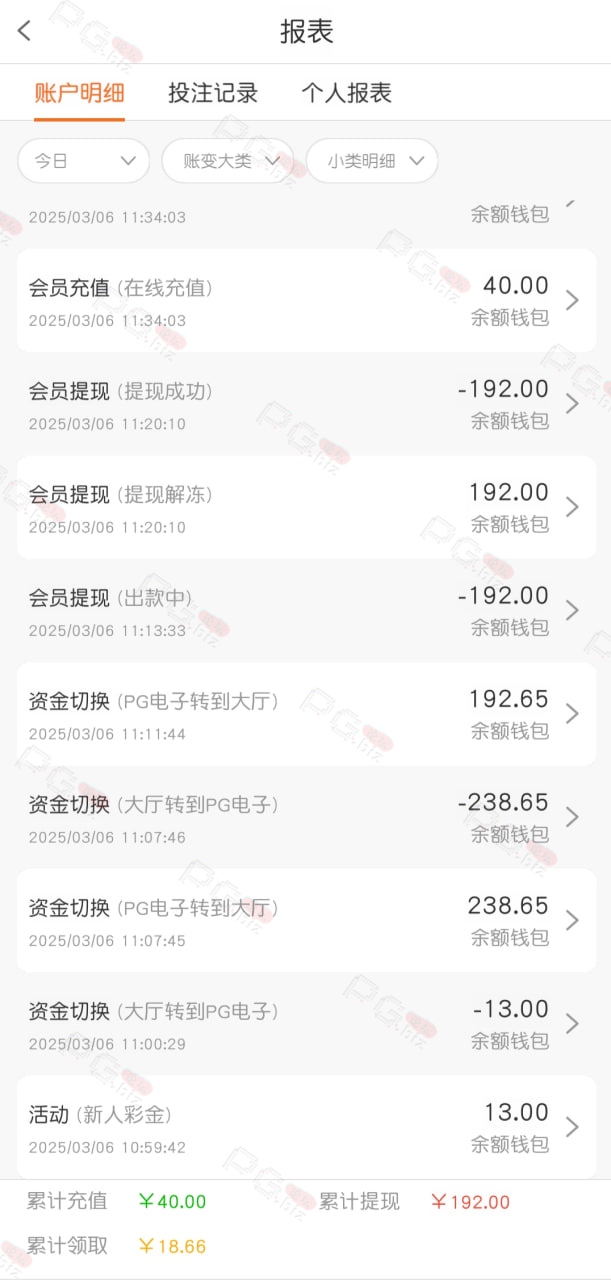View the 会员提现 提现解冻 192.00 record
Viewport: 611px width, 1280px height.
tap(306, 507)
